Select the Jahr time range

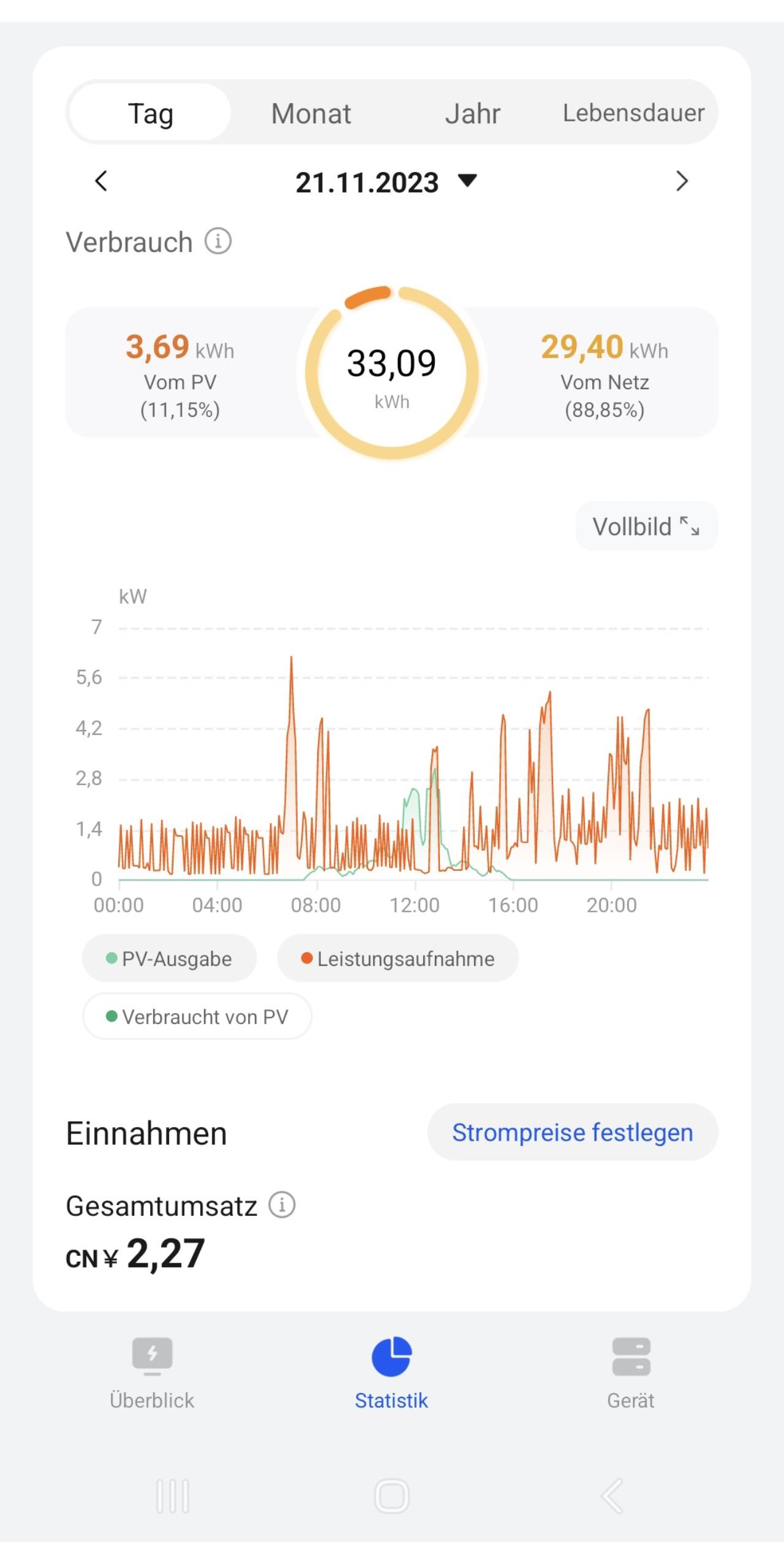(472, 113)
